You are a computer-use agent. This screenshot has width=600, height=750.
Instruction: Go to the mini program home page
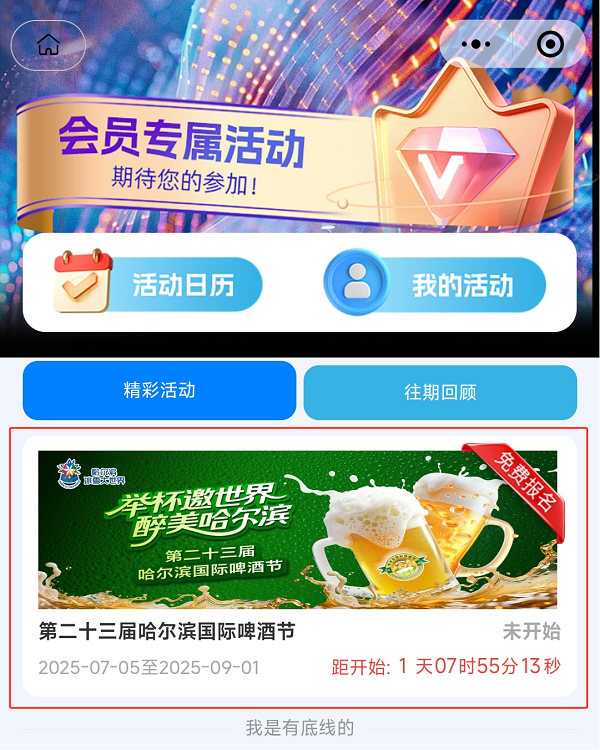point(48,45)
